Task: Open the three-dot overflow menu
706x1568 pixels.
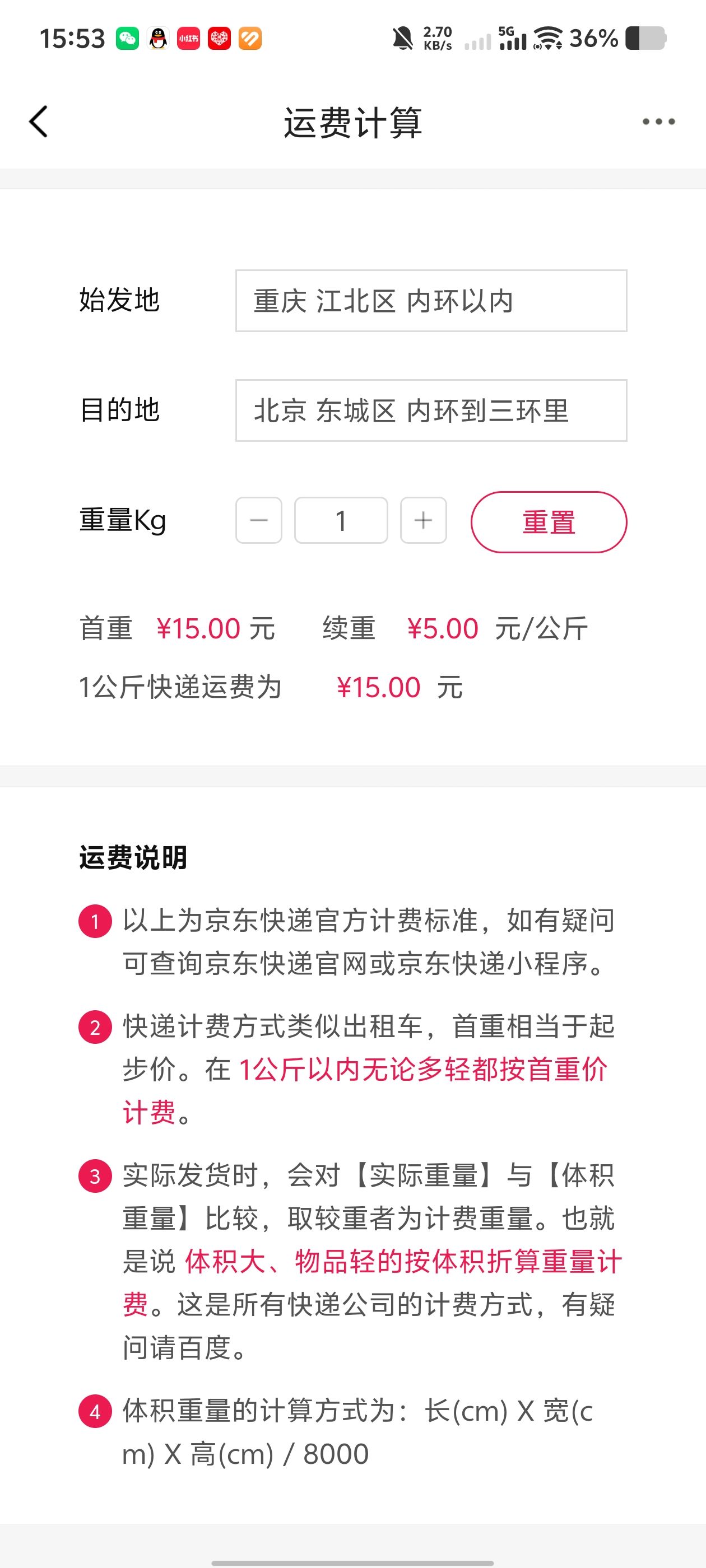Action: click(658, 122)
